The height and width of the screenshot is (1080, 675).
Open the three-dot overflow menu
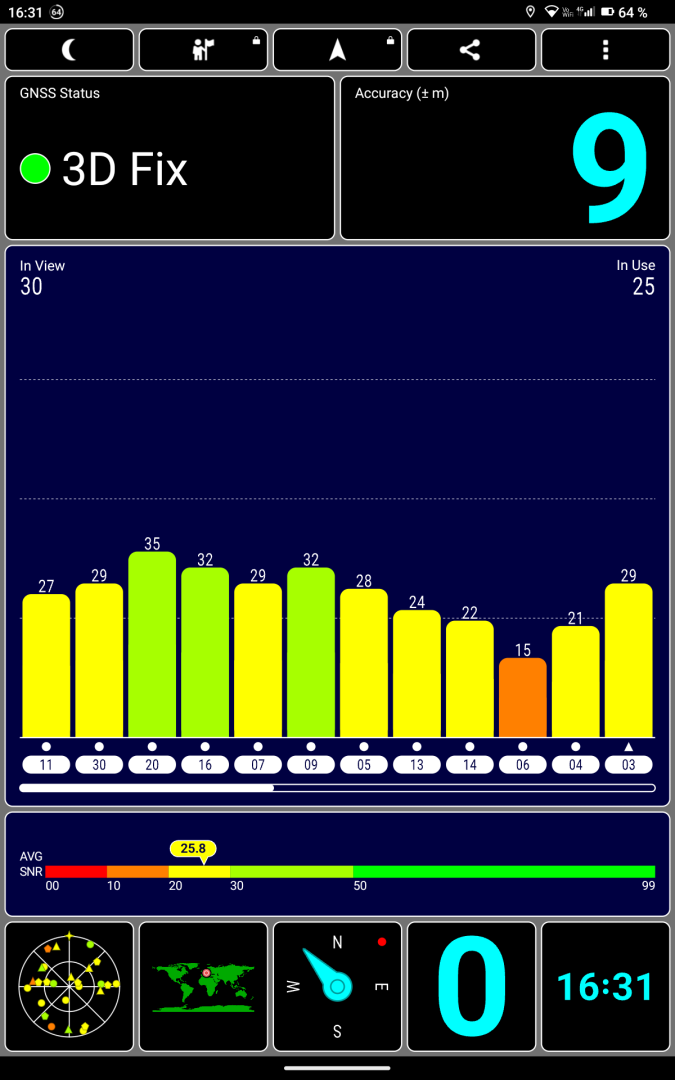pyautogui.click(x=605, y=50)
